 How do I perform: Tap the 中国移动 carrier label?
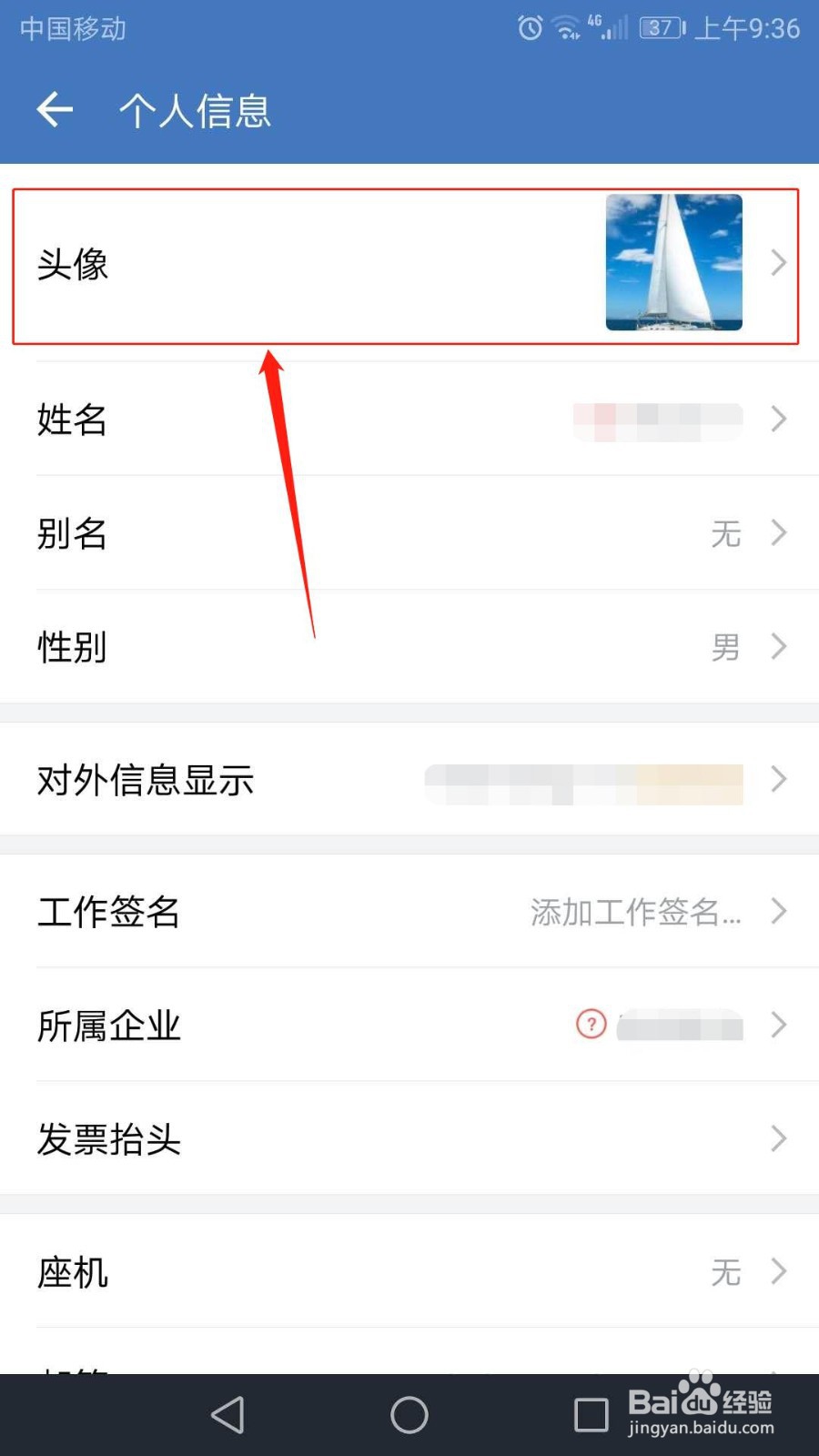(72, 28)
